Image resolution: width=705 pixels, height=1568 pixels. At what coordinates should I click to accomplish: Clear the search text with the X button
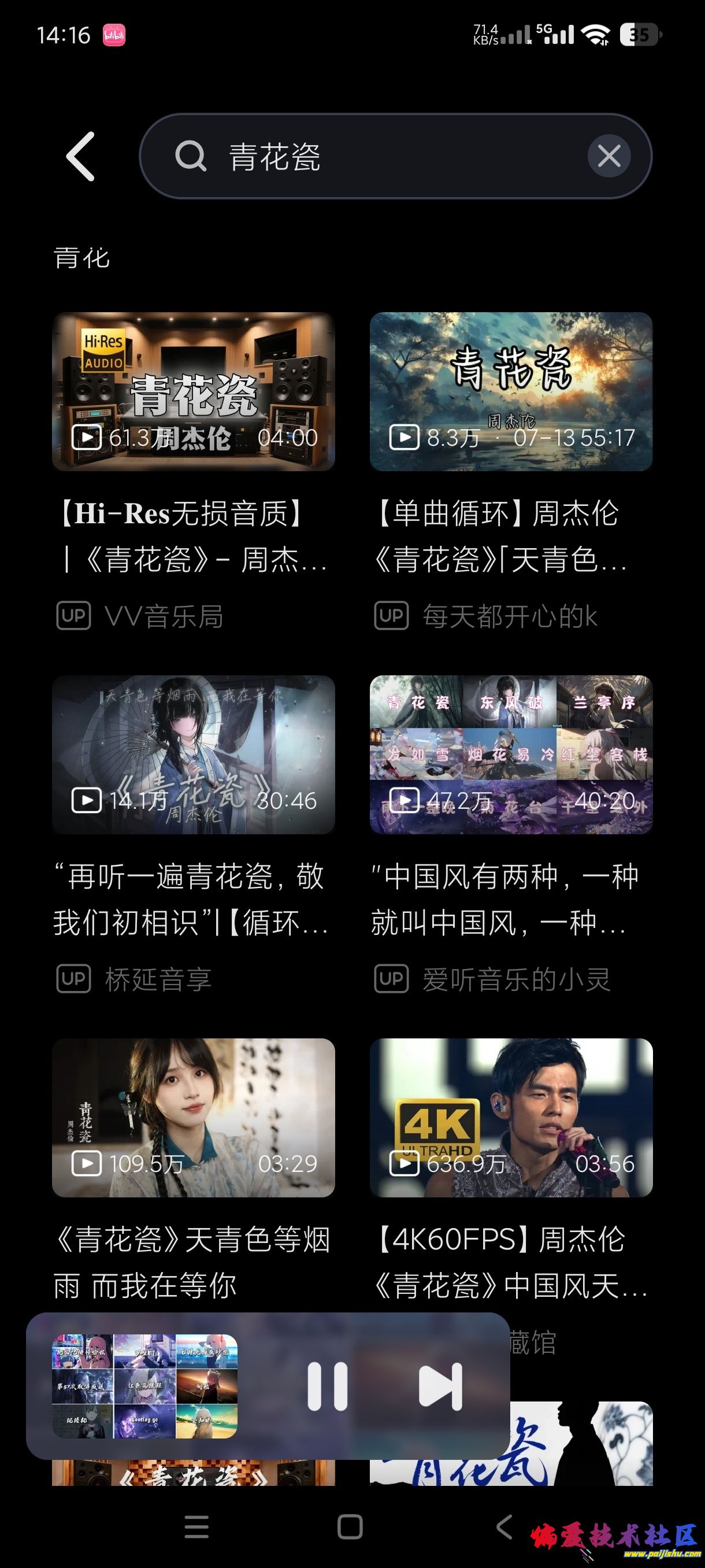(609, 157)
